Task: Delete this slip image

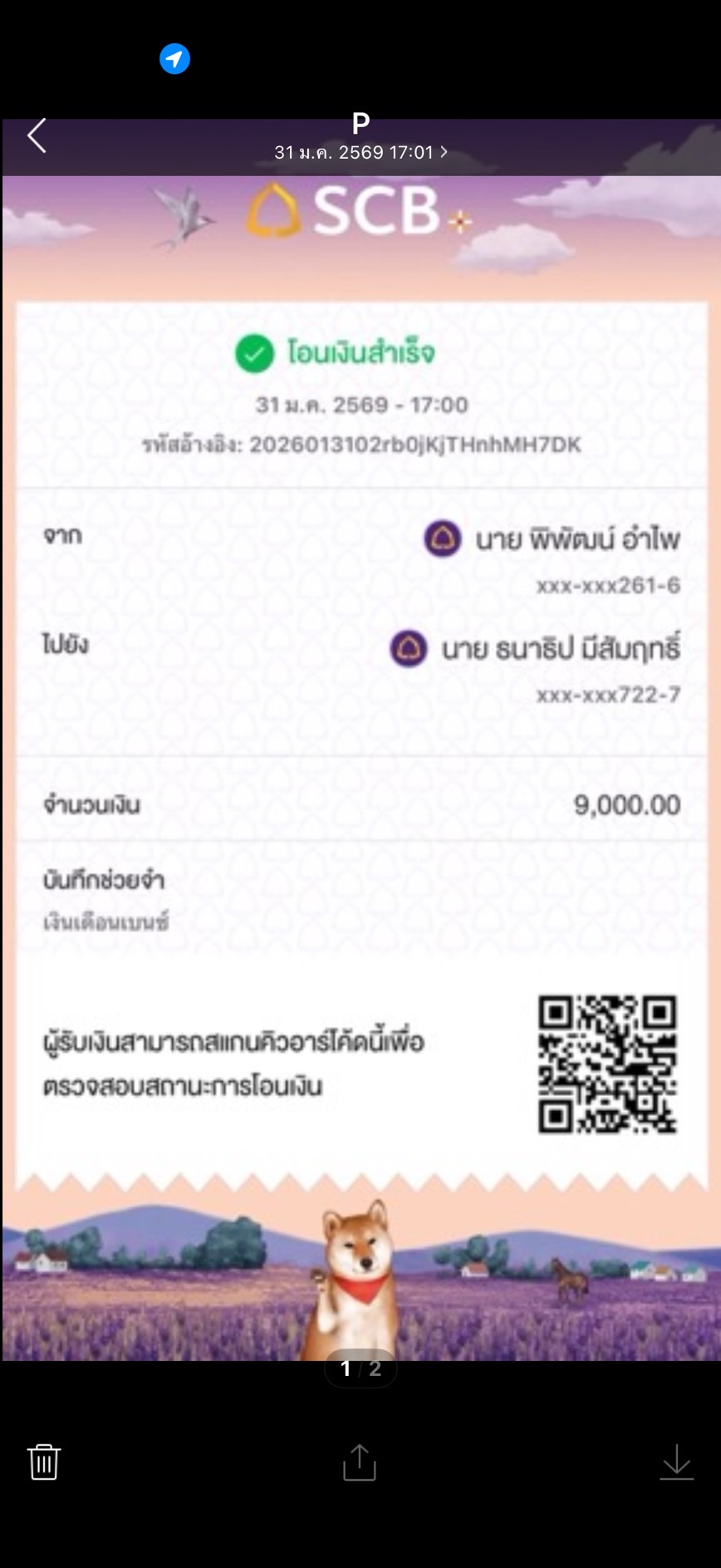Action: (x=44, y=1462)
